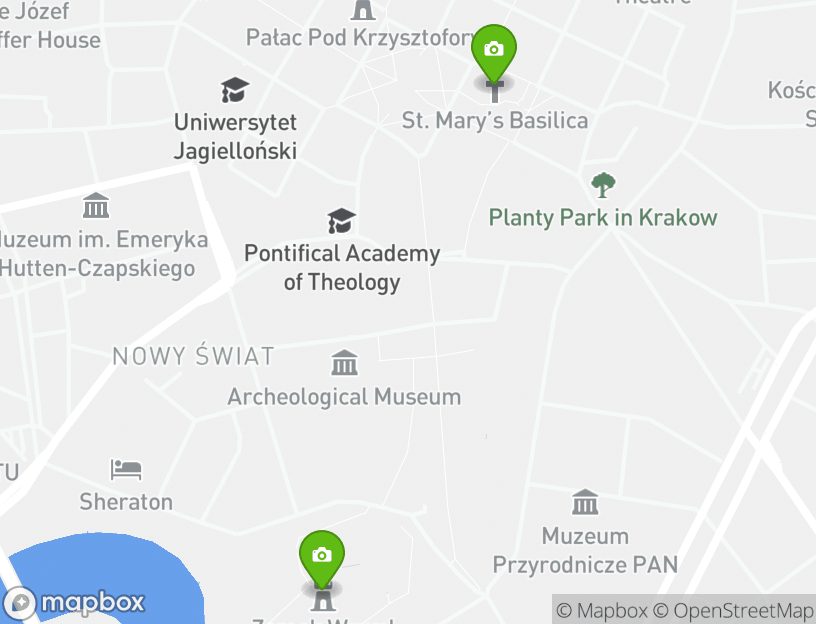Viewport: 816px width, 624px height.
Task: Open the Mapbox attribution link
Action: [x=602, y=610]
